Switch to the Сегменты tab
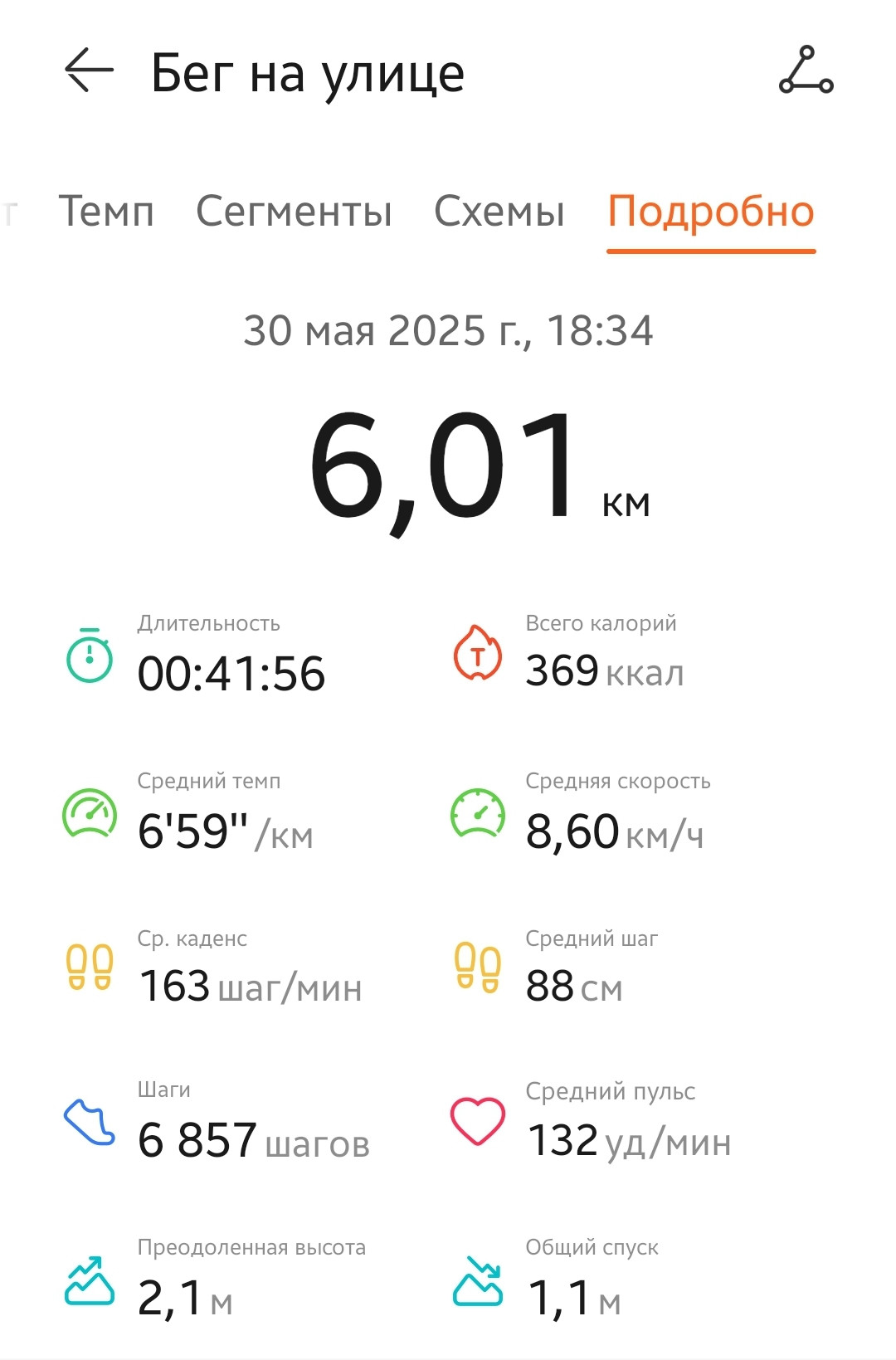This screenshot has width=896, height=1360. pyautogui.click(x=294, y=211)
